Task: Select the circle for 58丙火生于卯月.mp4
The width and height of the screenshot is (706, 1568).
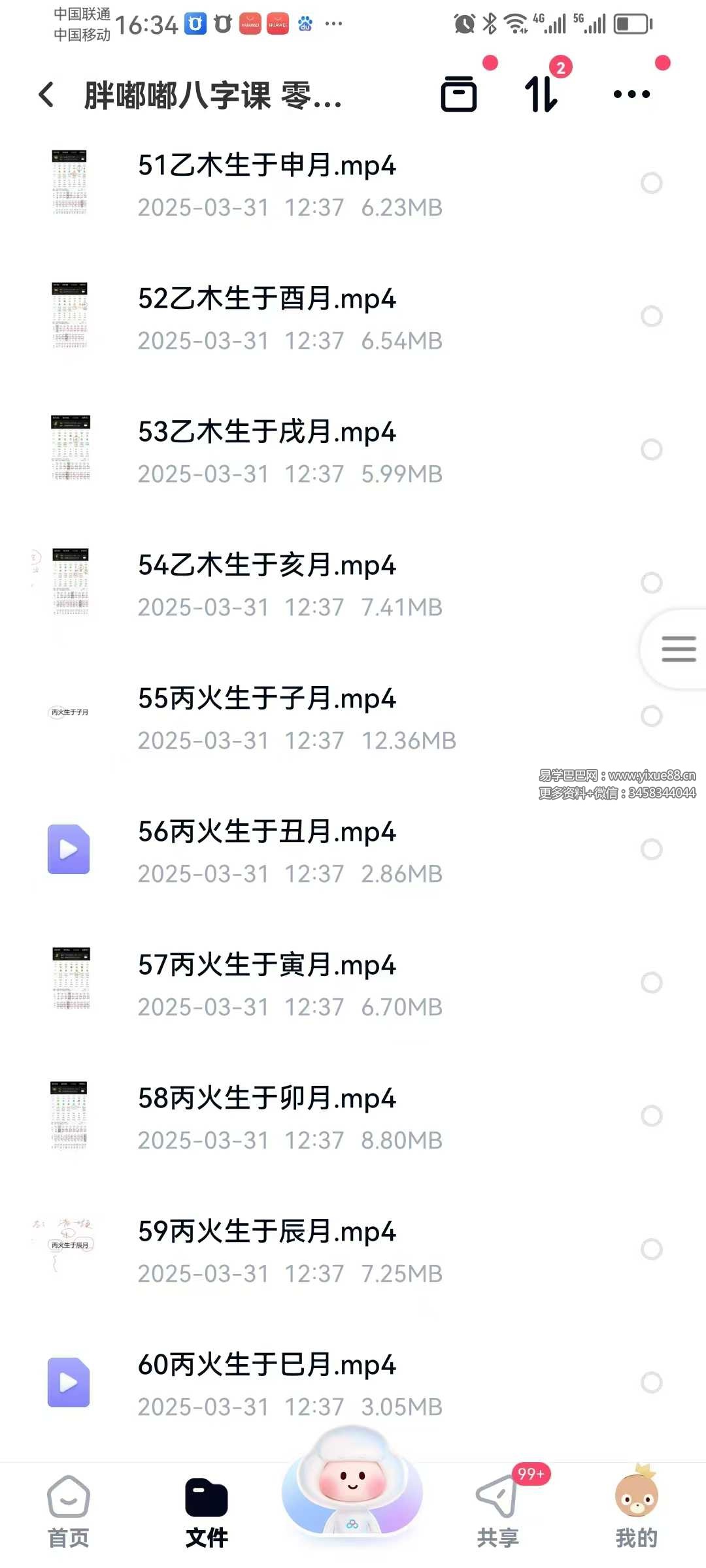Action: tap(652, 1116)
